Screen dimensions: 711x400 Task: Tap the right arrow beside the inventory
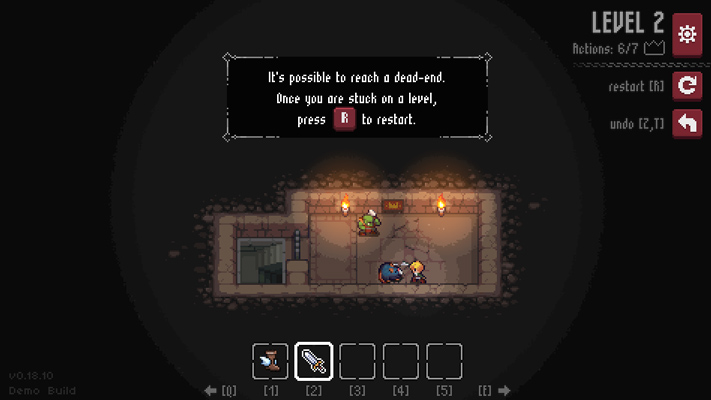(x=504, y=390)
